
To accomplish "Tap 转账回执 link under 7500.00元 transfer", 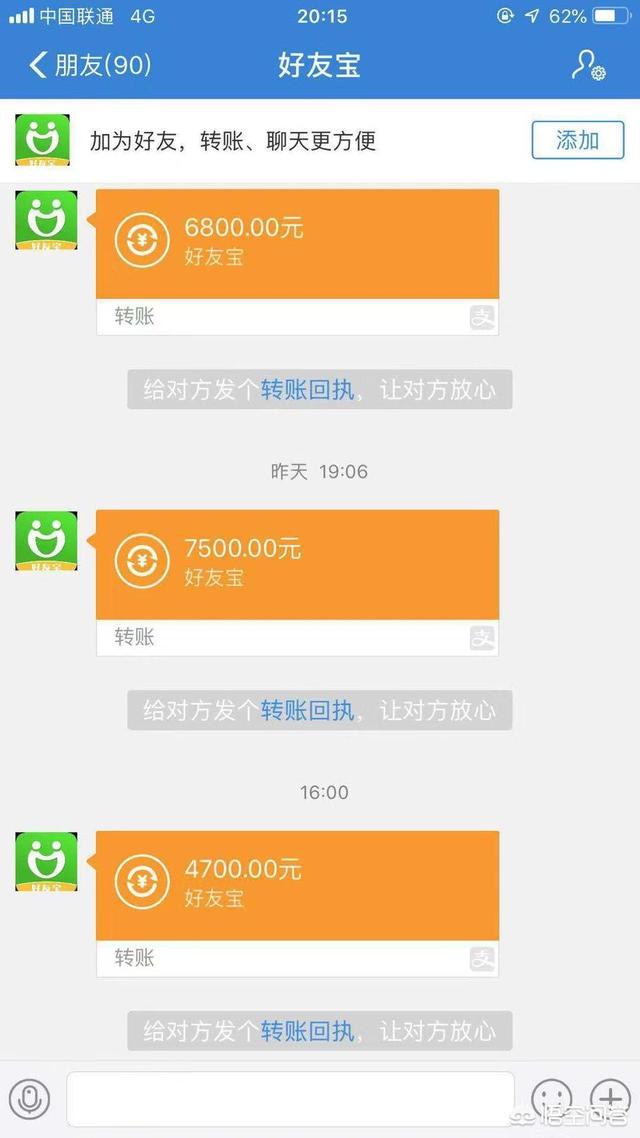I will [x=307, y=711].
